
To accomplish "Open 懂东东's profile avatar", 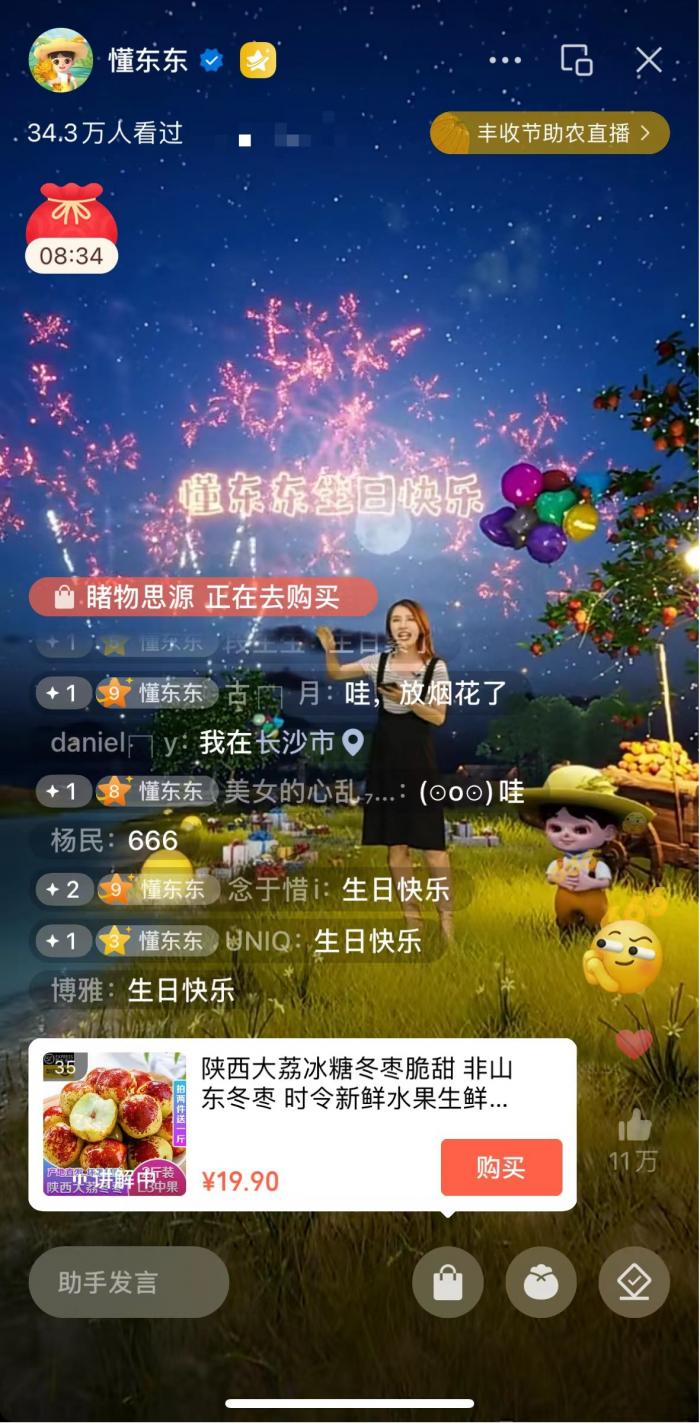I will [x=61, y=61].
